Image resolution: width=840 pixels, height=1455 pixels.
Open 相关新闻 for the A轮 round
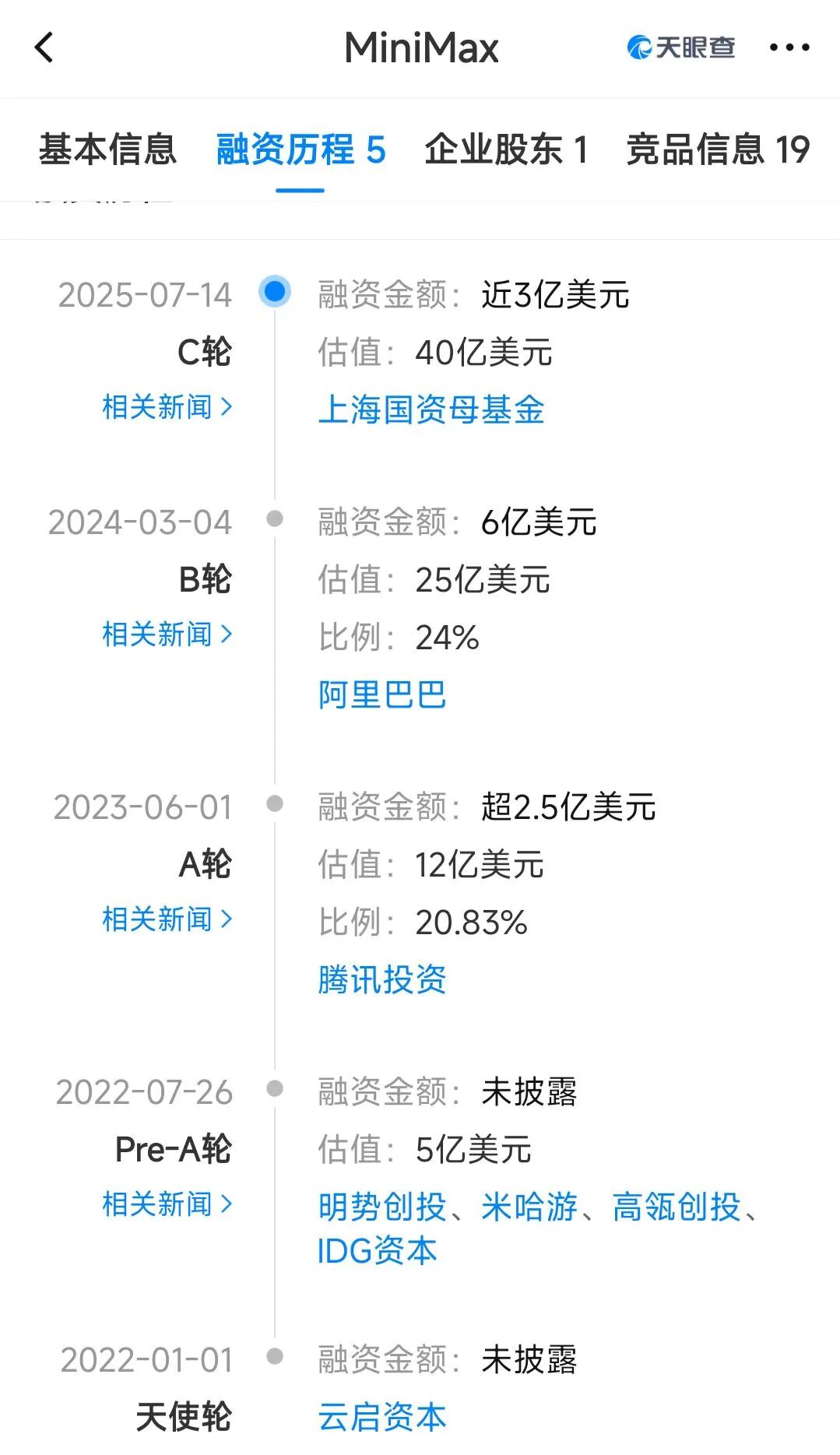[167, 919]
